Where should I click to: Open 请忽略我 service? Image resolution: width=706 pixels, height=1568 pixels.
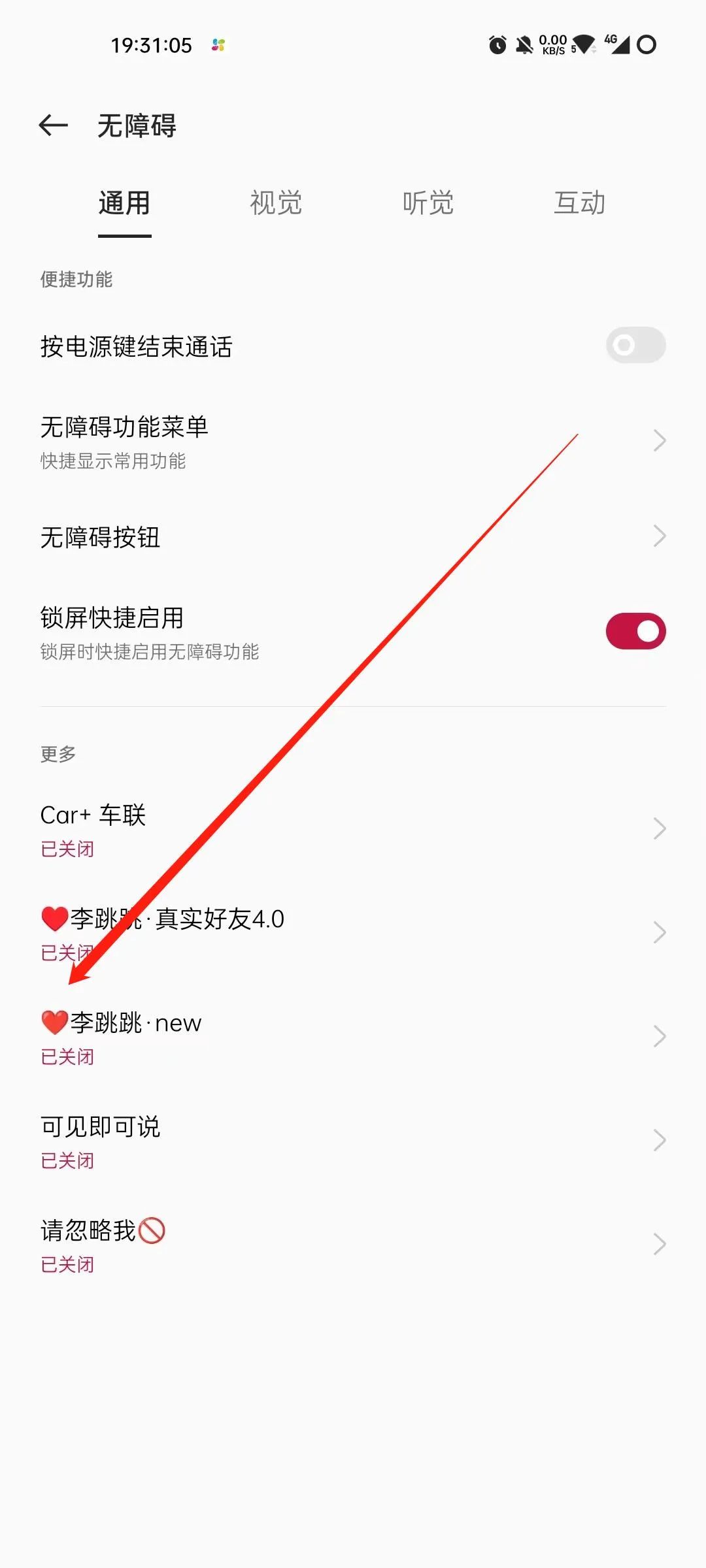click(x=353, y=1245)
